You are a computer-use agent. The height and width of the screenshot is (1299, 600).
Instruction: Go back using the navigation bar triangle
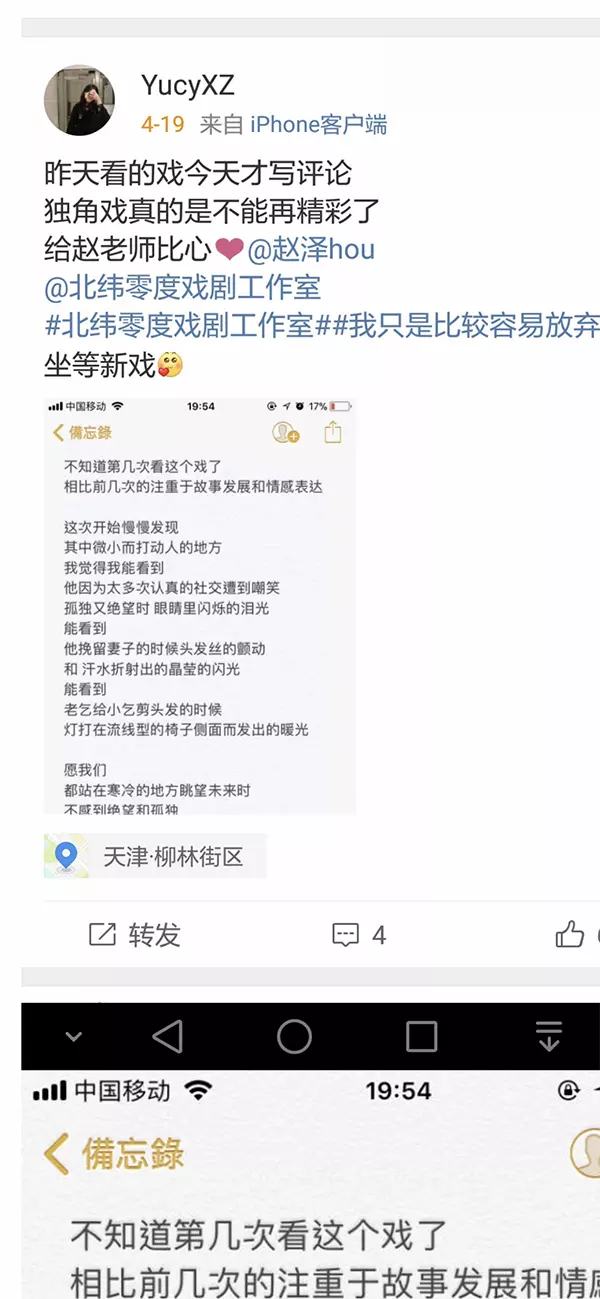coord(167,1037)
